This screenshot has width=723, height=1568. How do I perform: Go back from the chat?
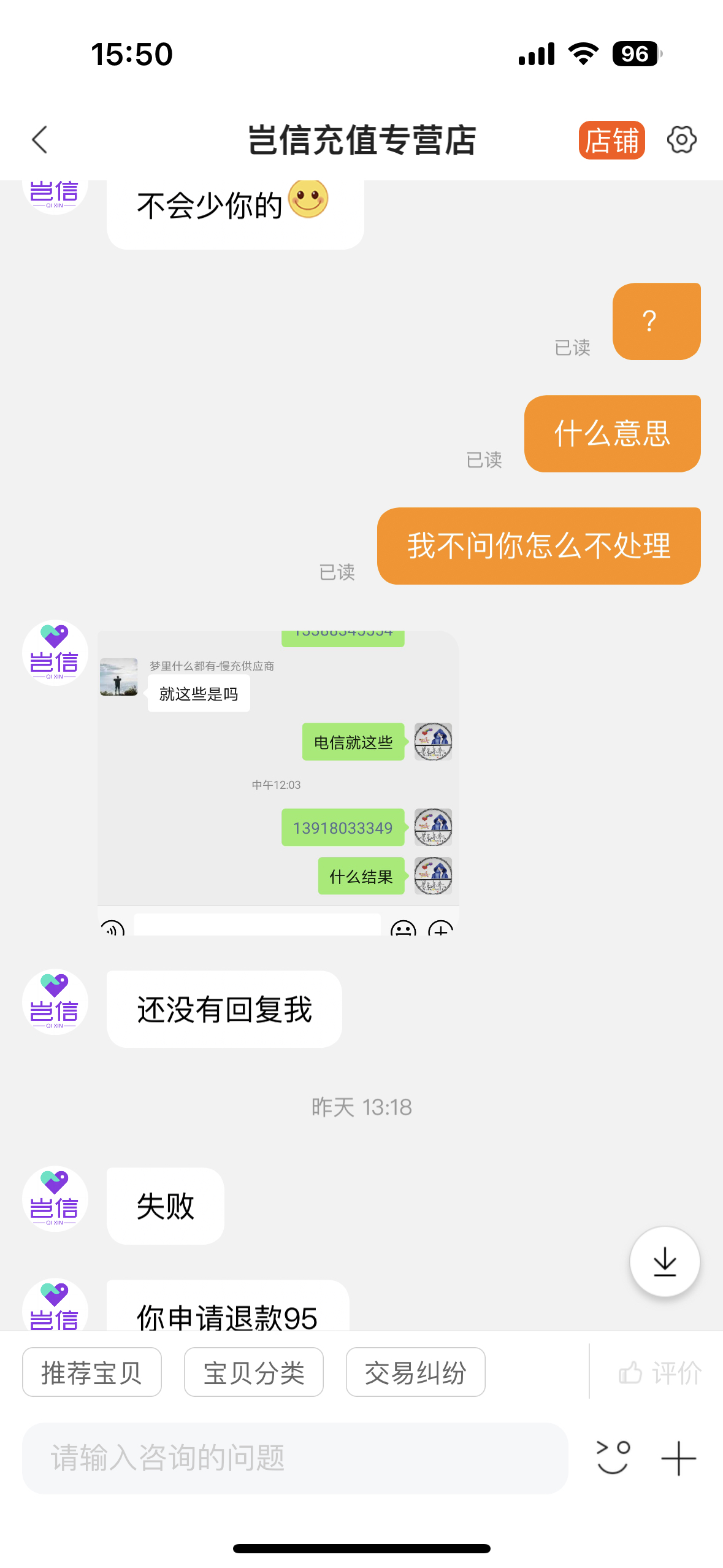40,140
